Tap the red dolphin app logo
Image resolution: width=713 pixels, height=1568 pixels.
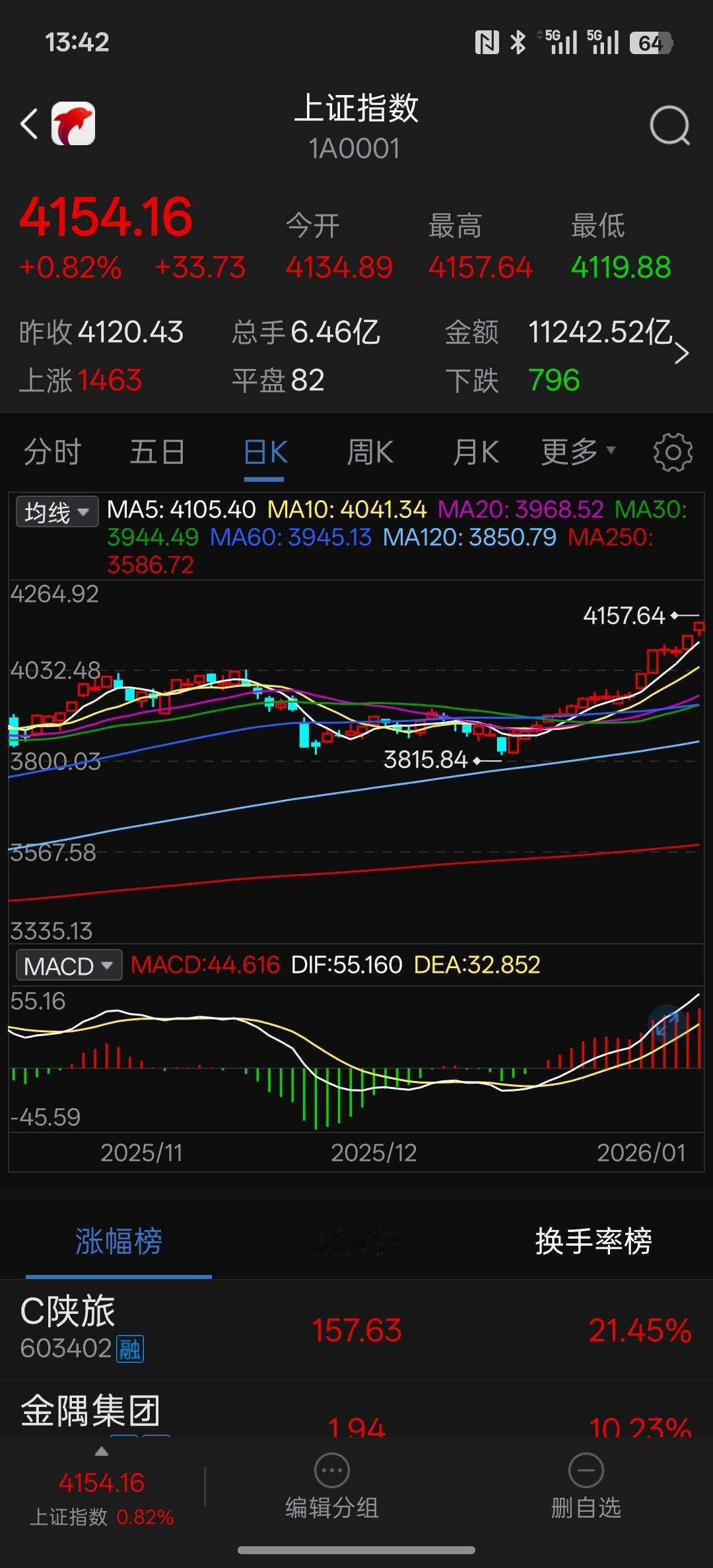click(75, 123)
